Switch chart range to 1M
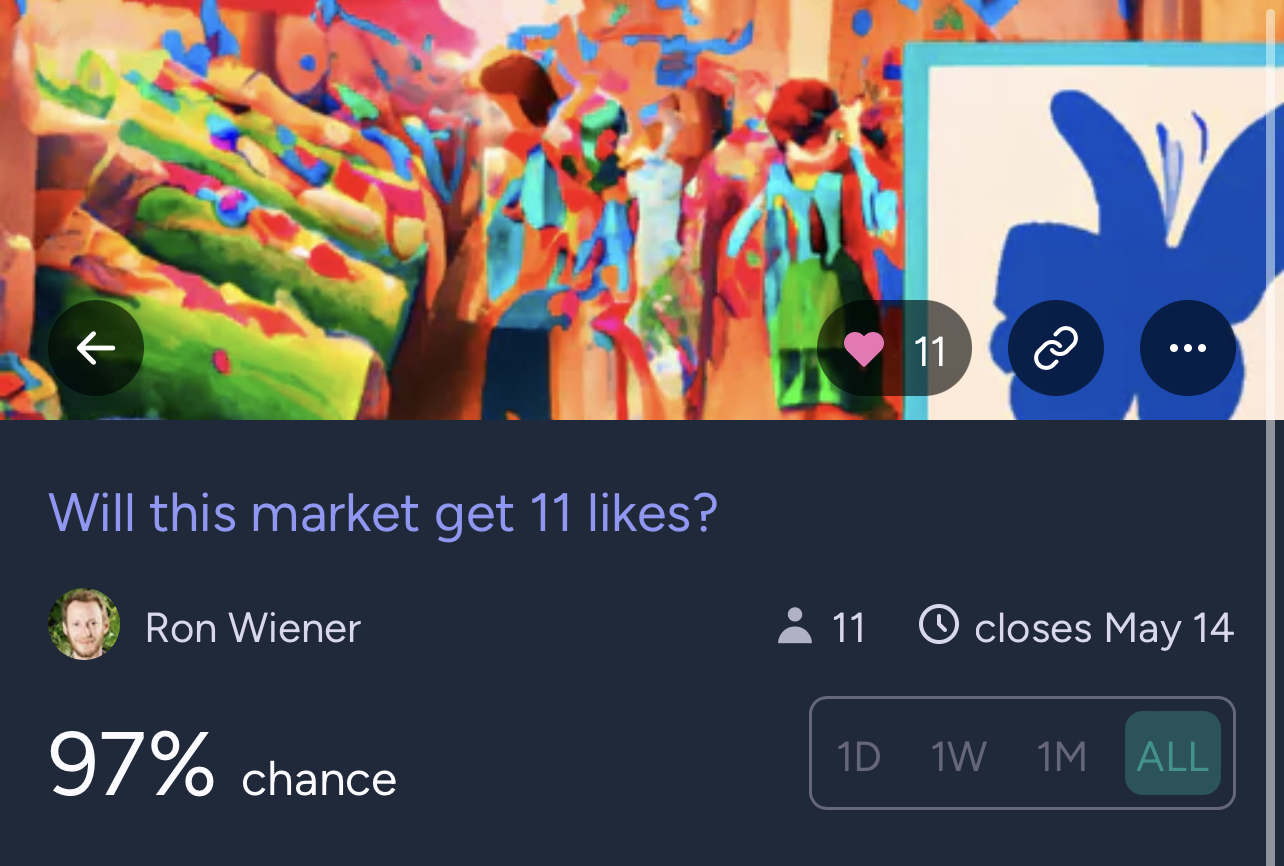The image size is (1284, 866). tap(1061, 757)
